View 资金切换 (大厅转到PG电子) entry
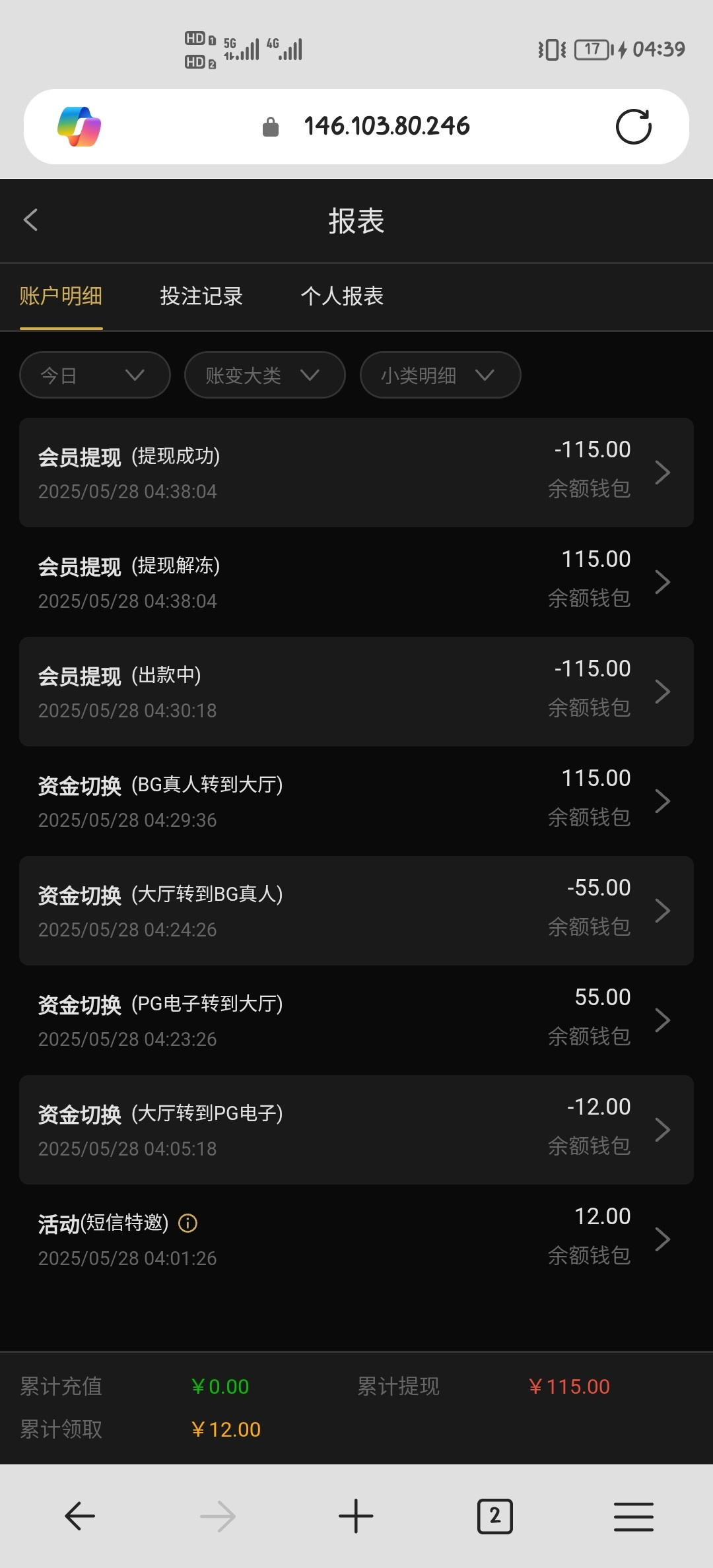713x1568 pixels. click(x=356, y=1130)
